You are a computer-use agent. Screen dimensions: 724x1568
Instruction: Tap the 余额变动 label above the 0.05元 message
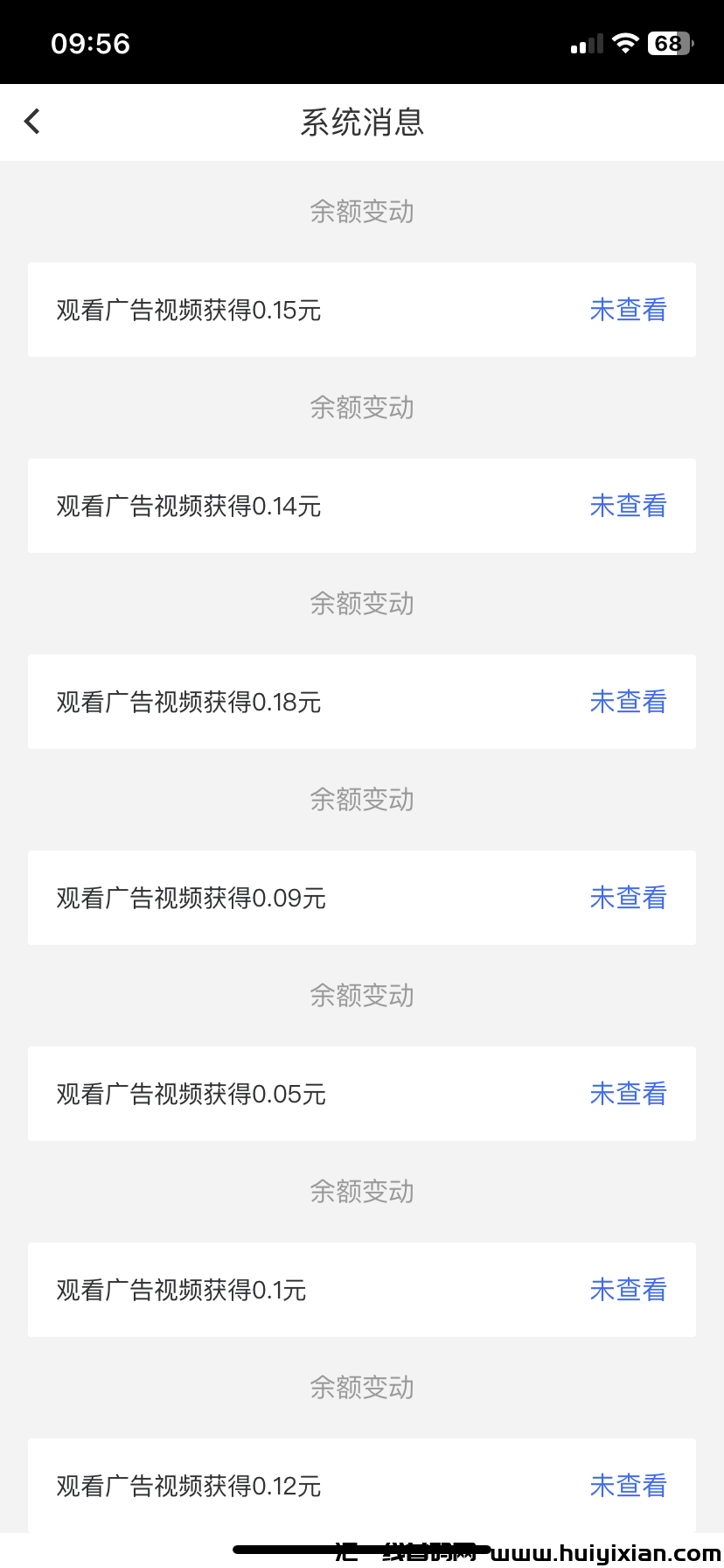(362, 995)
